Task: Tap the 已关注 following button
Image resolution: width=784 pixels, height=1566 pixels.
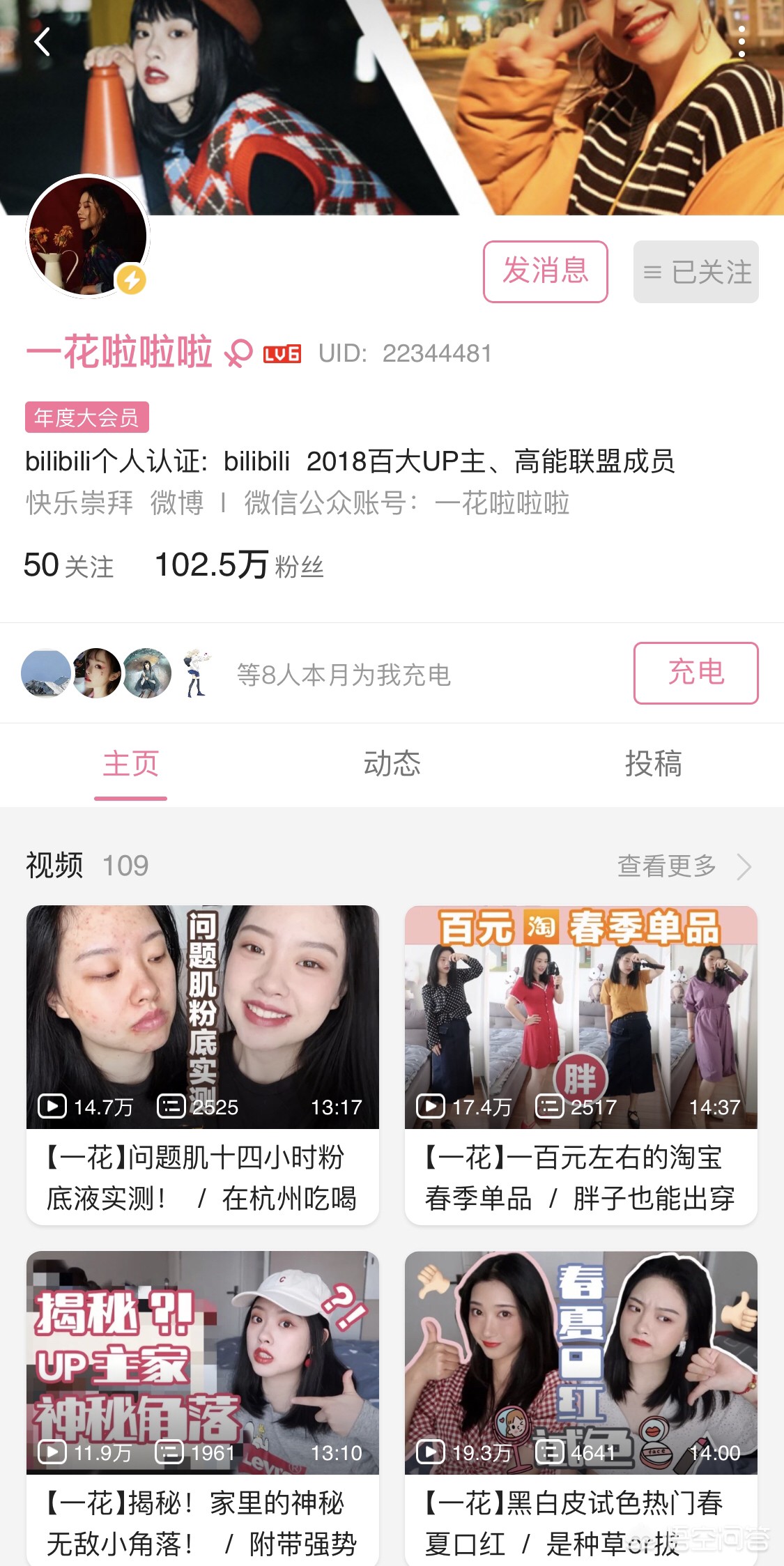Action: [695, 271]
